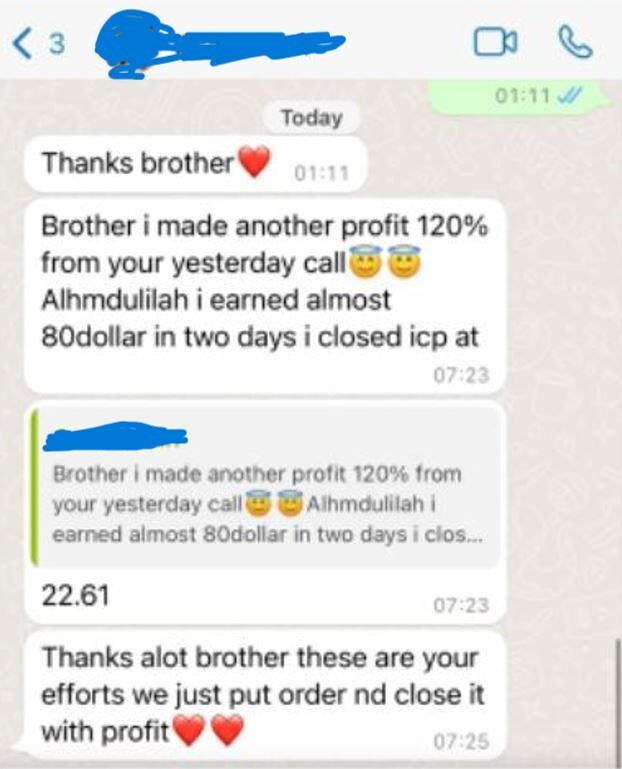The image size is (622, 769).
Task: Open the contact info from the header
Action: click(220, 44)
